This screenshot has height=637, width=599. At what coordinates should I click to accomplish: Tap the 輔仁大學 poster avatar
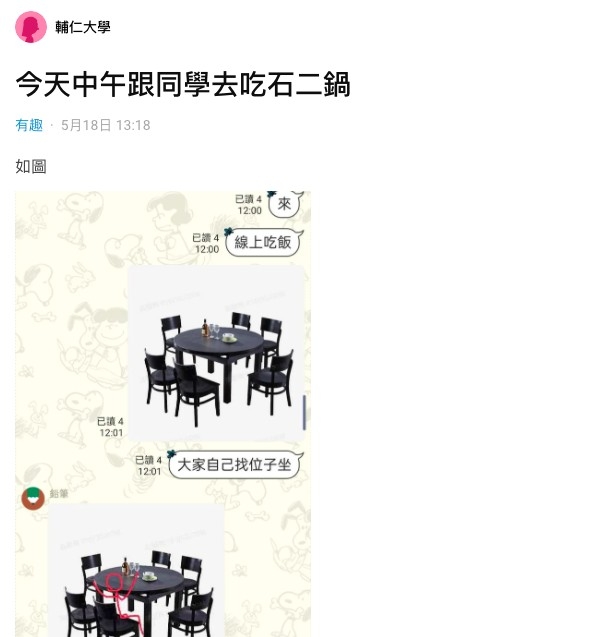(x=31, y=27)
